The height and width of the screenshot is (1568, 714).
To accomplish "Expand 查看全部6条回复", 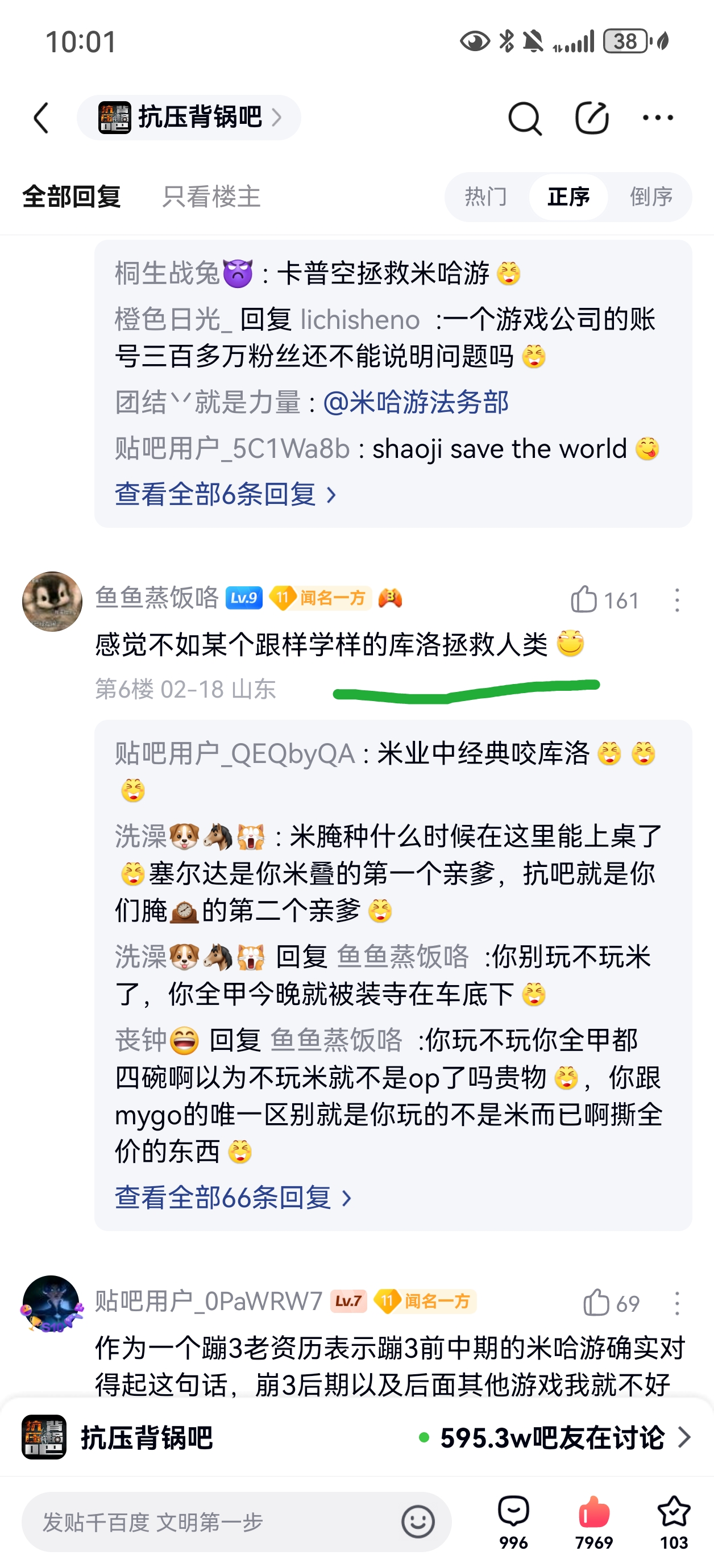I will point(225,494).
